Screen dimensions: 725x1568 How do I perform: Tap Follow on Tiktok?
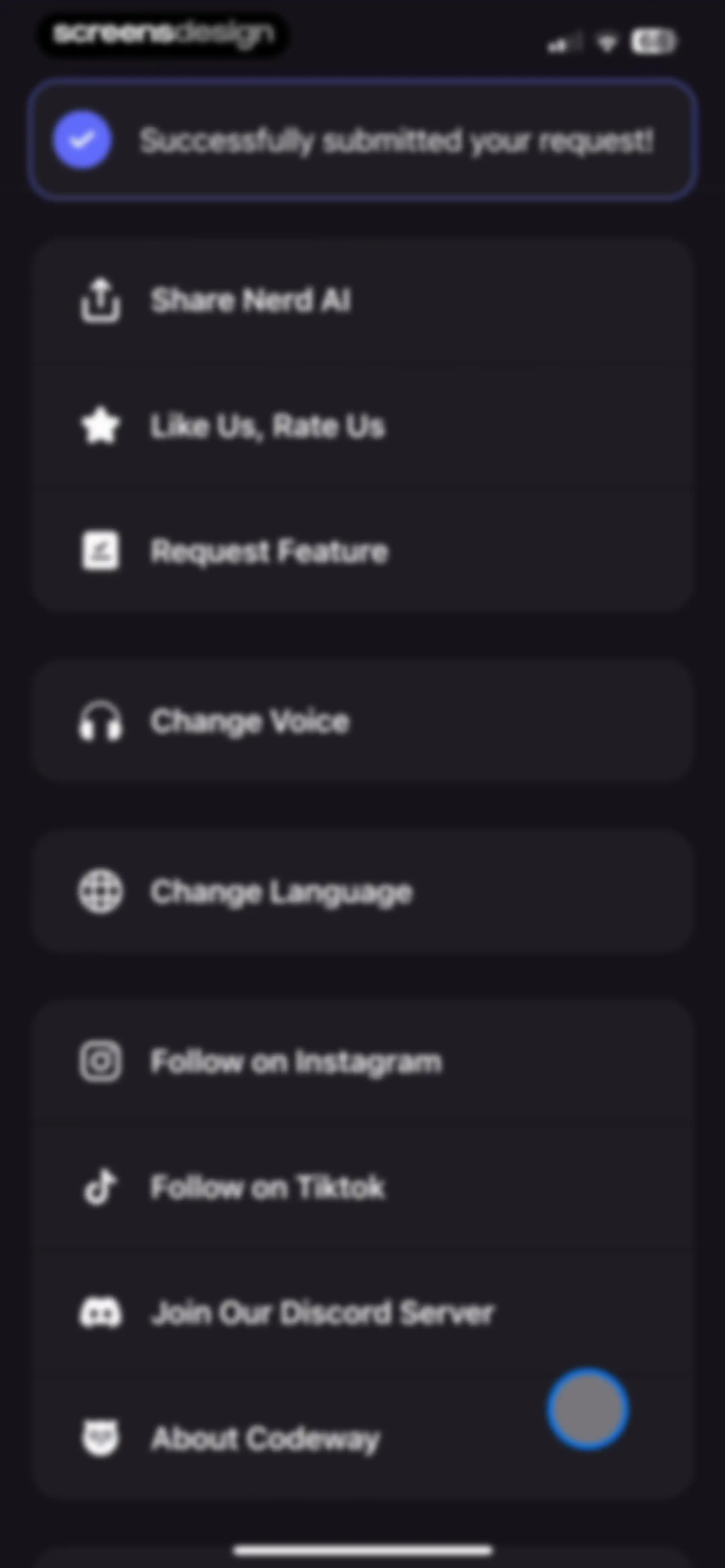(363, 1187)
